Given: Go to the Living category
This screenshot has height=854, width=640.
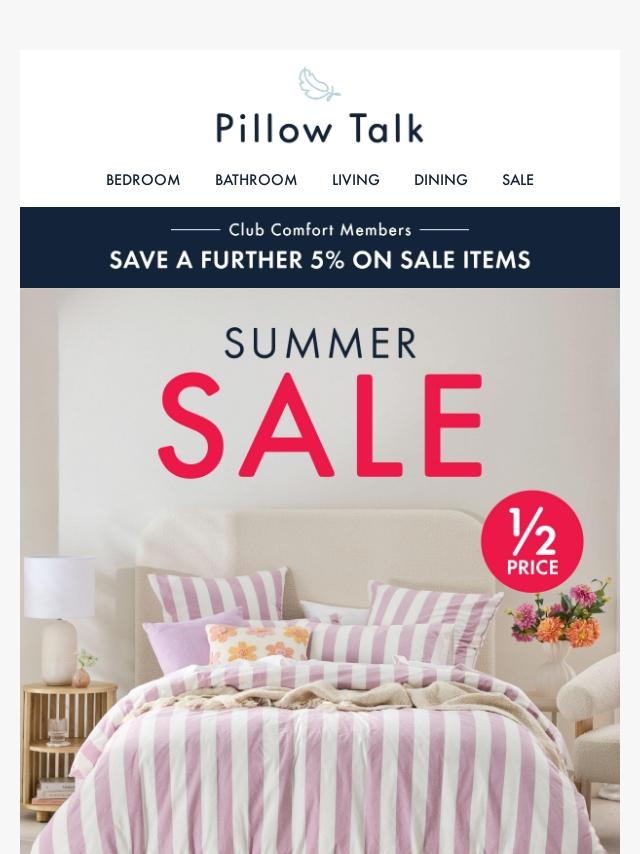Looking at the screenshot, I should pos(356,180).
